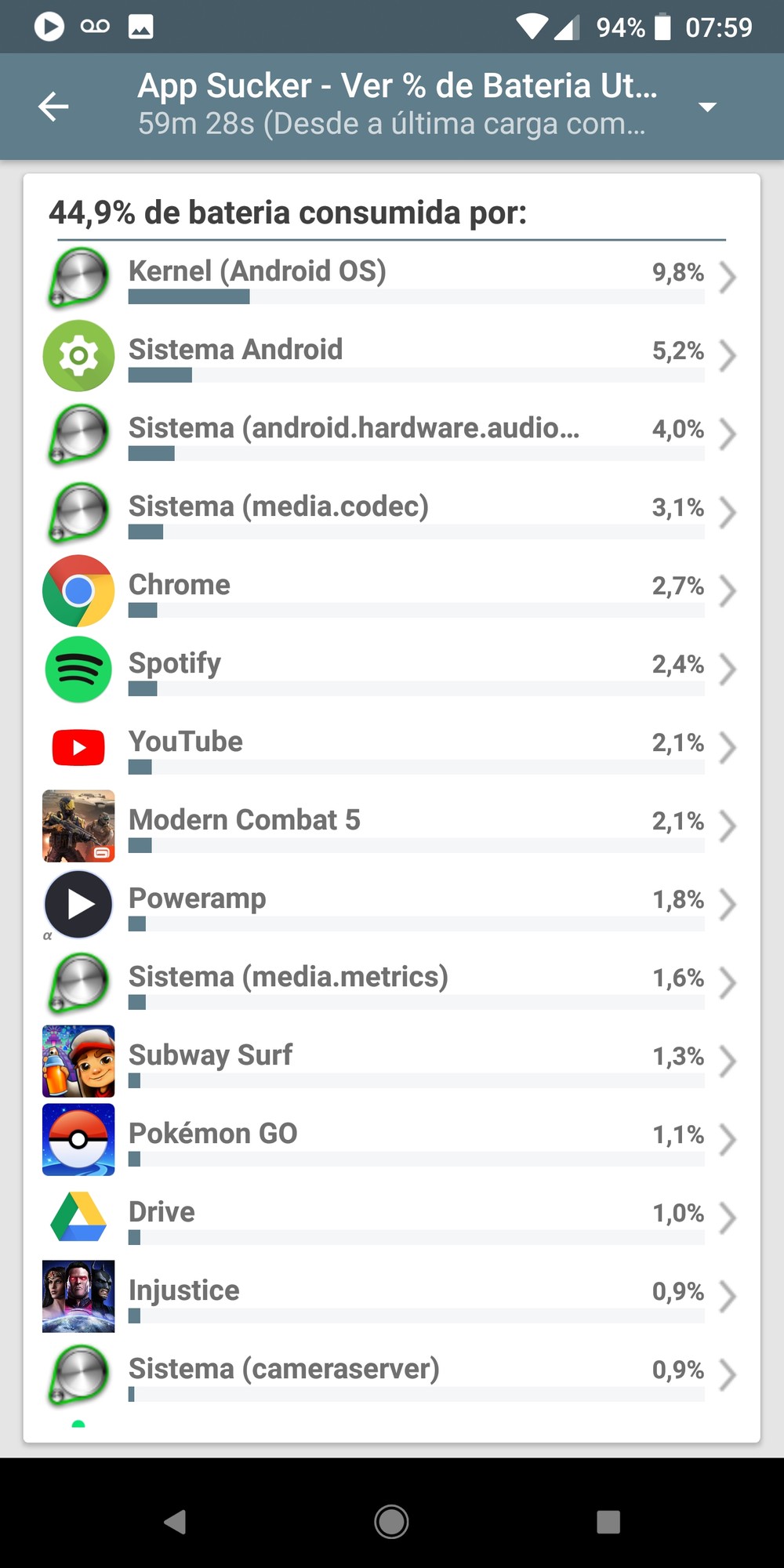The image size is (784, 1568).
Task: Select the Sistema (media.codec) row
Action: pyautogui.click(x=392, y=512)
